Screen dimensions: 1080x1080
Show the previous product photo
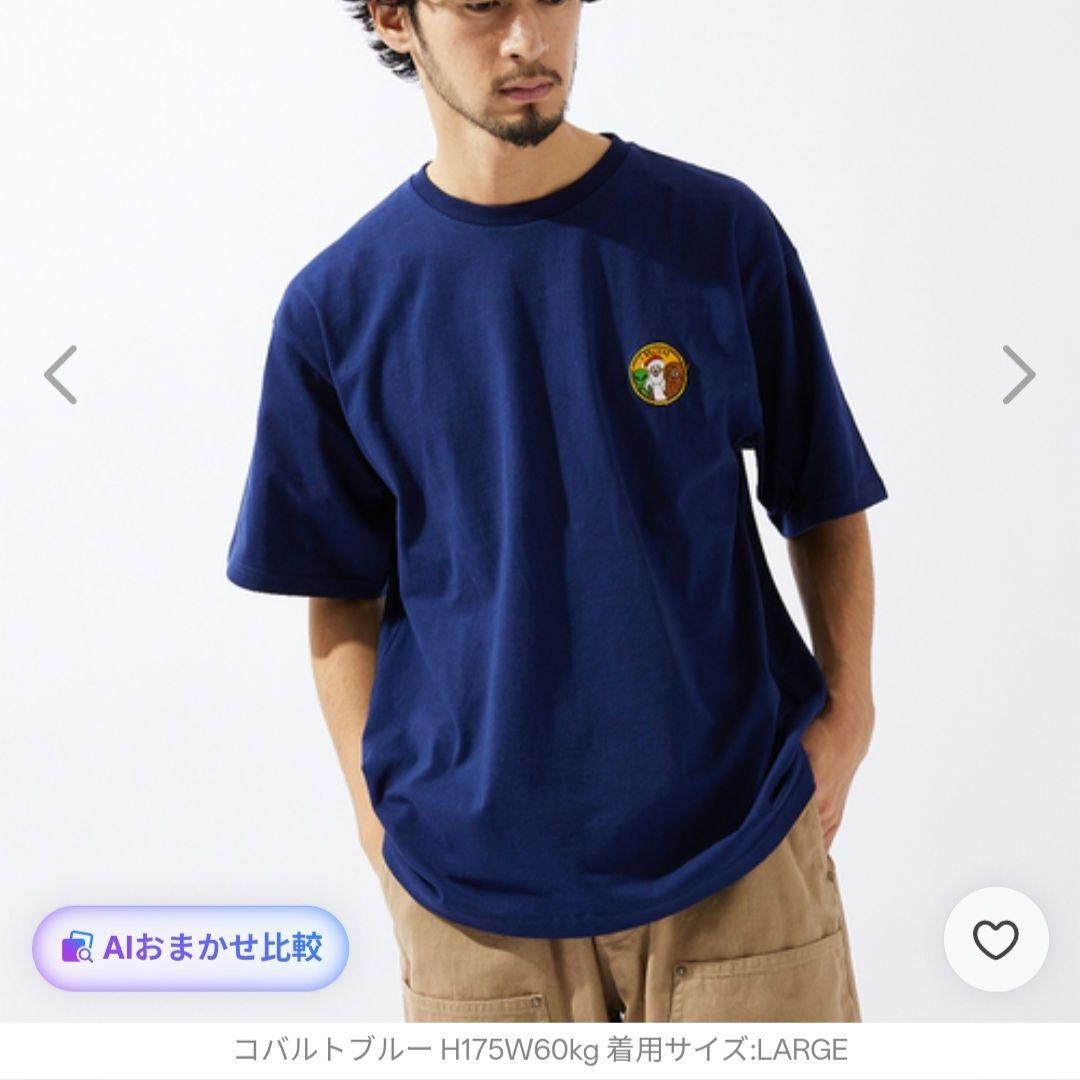pyautogui.click(x=61, y=375)
